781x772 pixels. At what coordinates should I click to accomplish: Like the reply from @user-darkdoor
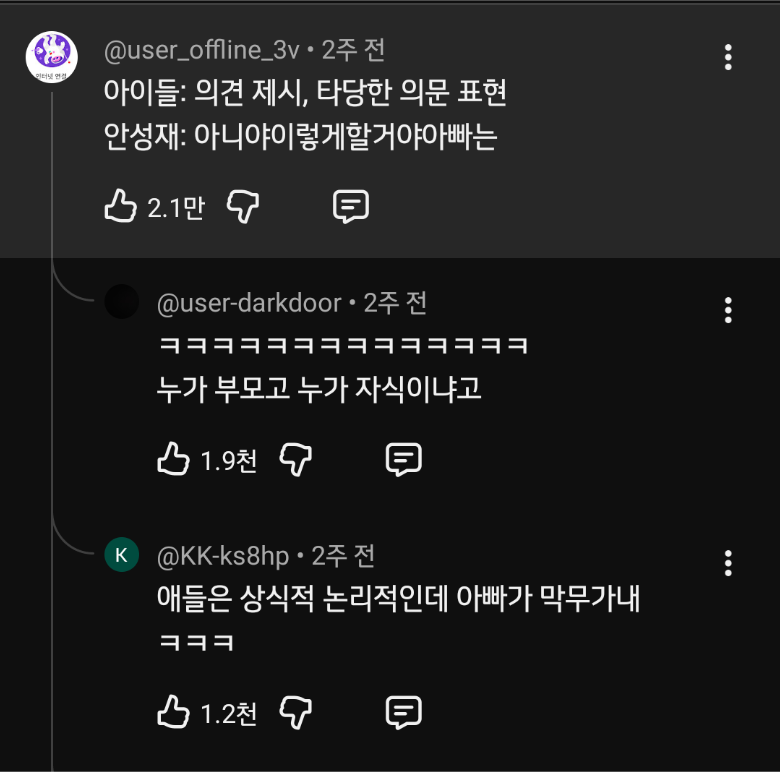pos(173,460)
